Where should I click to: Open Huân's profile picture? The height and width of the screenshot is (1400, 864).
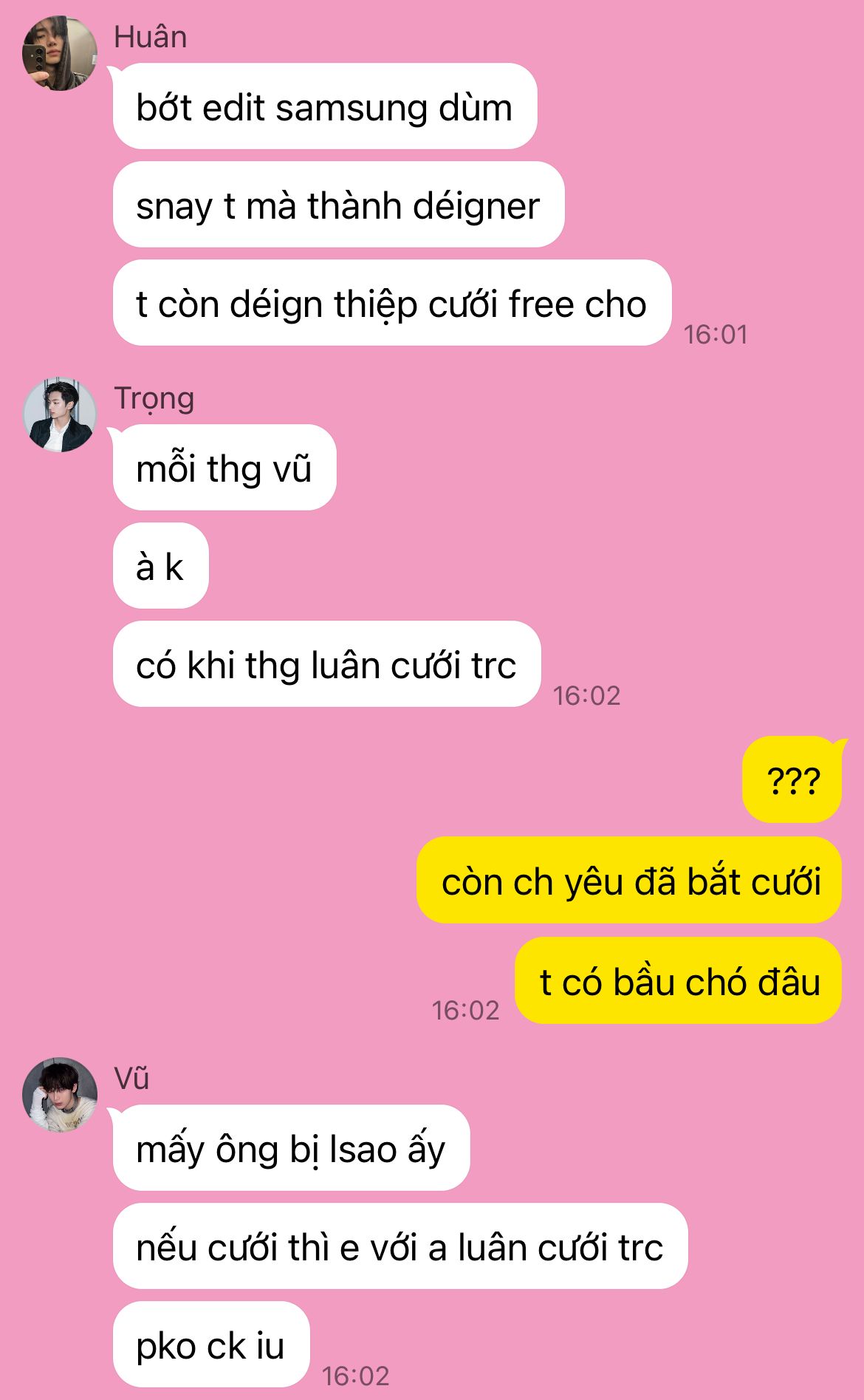60,53
